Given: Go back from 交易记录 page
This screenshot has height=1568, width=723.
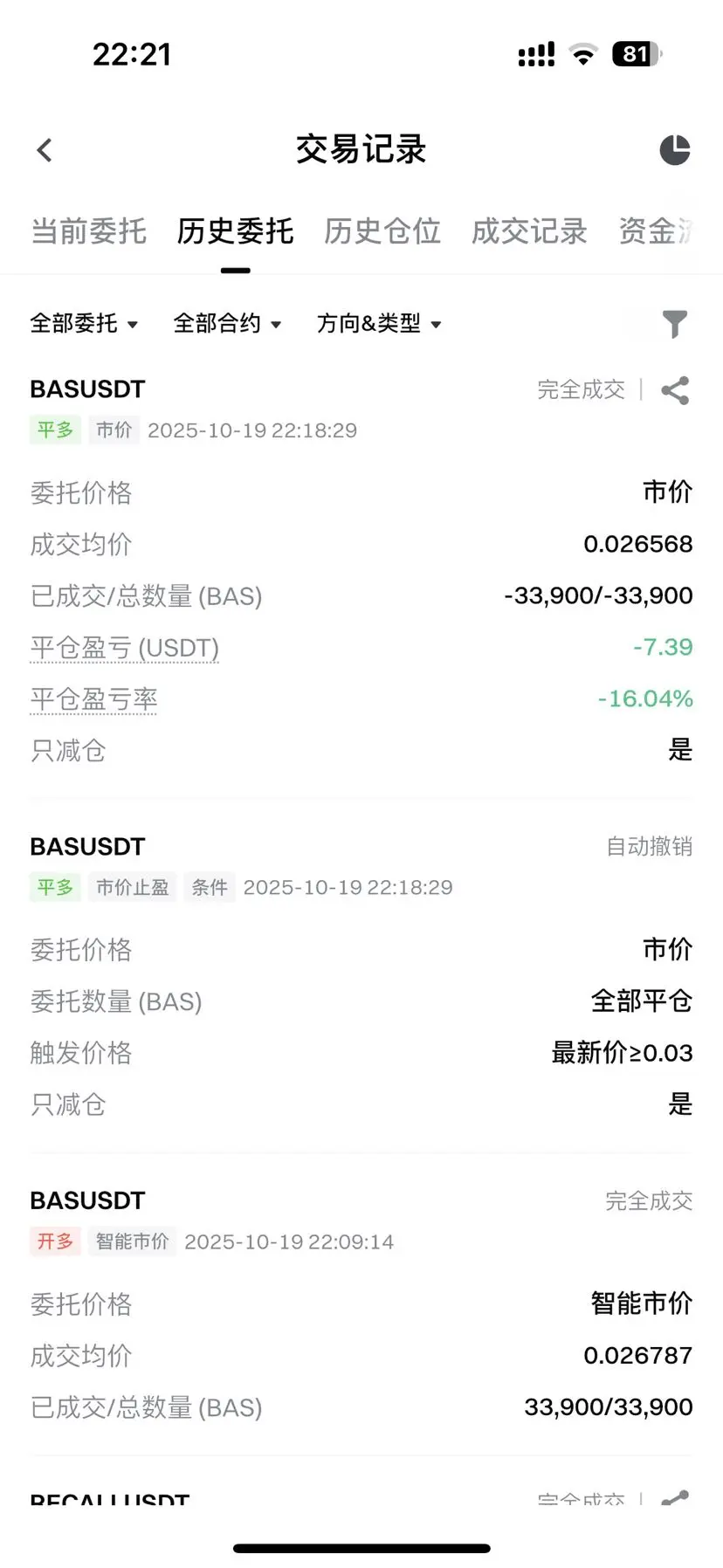Looking at the screenshot, I should click(x=45, y=150).
